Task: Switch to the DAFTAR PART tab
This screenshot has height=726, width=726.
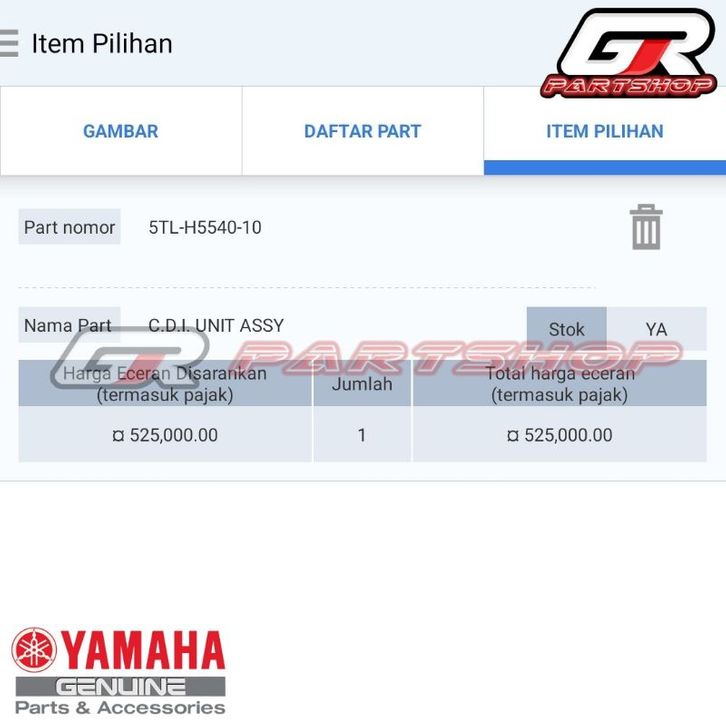Action: [362, 131]
